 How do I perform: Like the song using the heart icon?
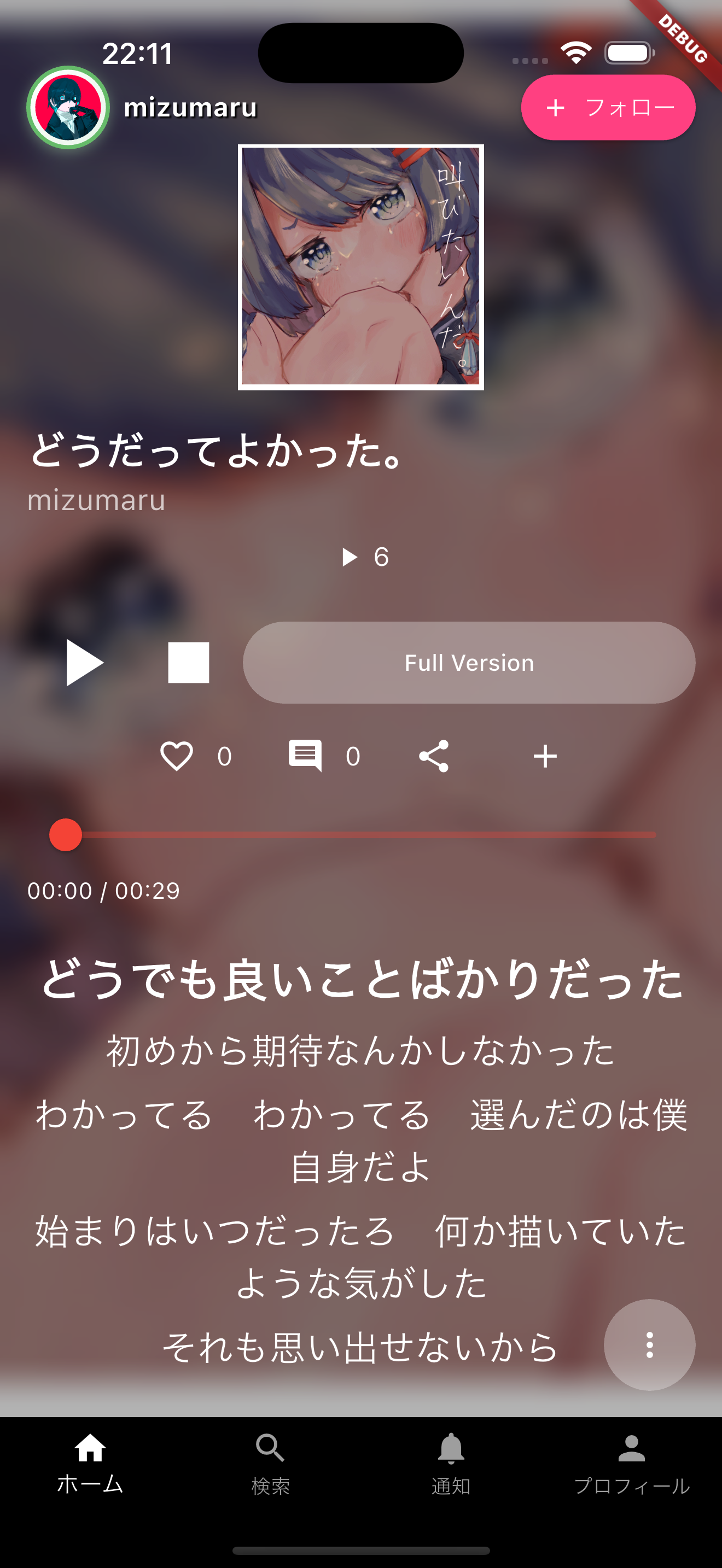pyautogui.click(x=177, y=756)
